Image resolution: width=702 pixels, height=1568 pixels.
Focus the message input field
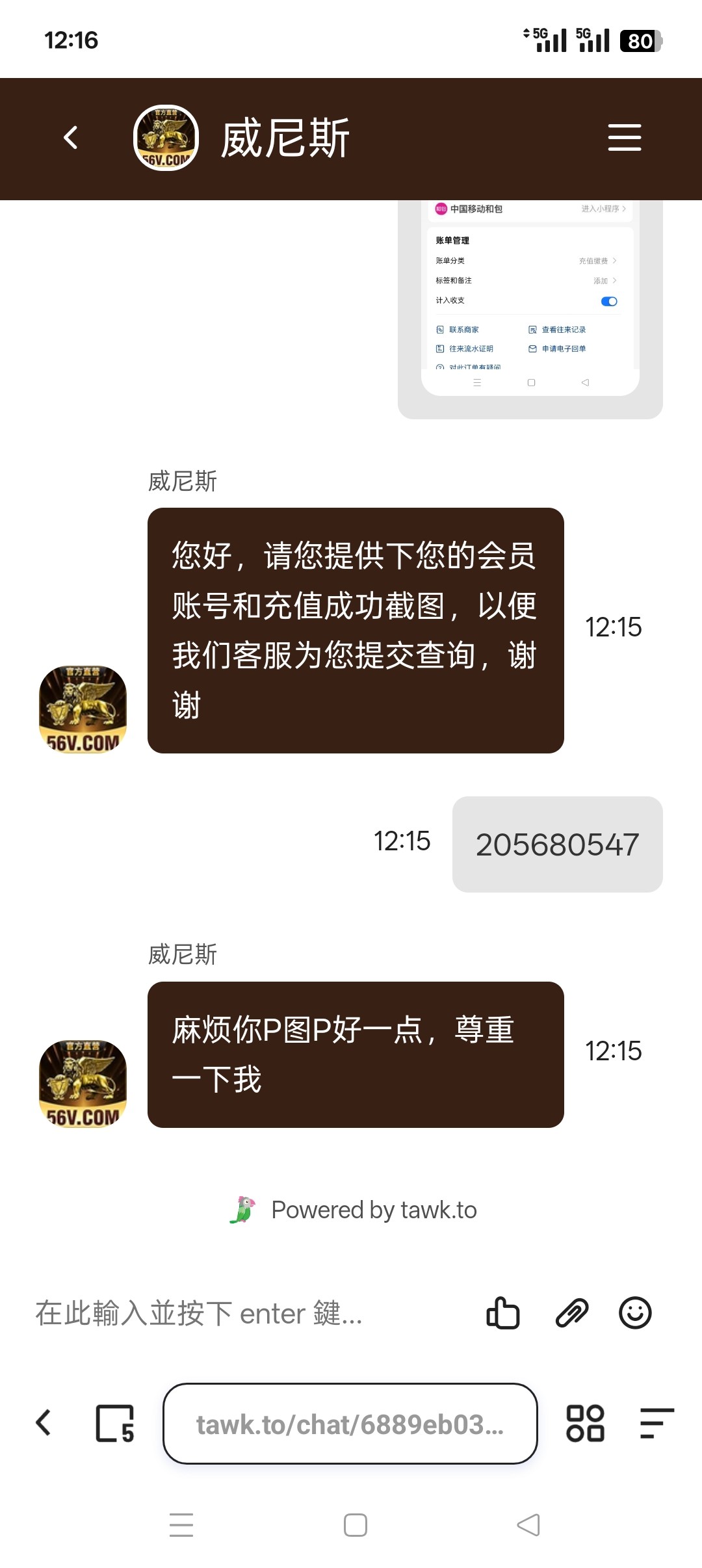[x=247, y=1313]
